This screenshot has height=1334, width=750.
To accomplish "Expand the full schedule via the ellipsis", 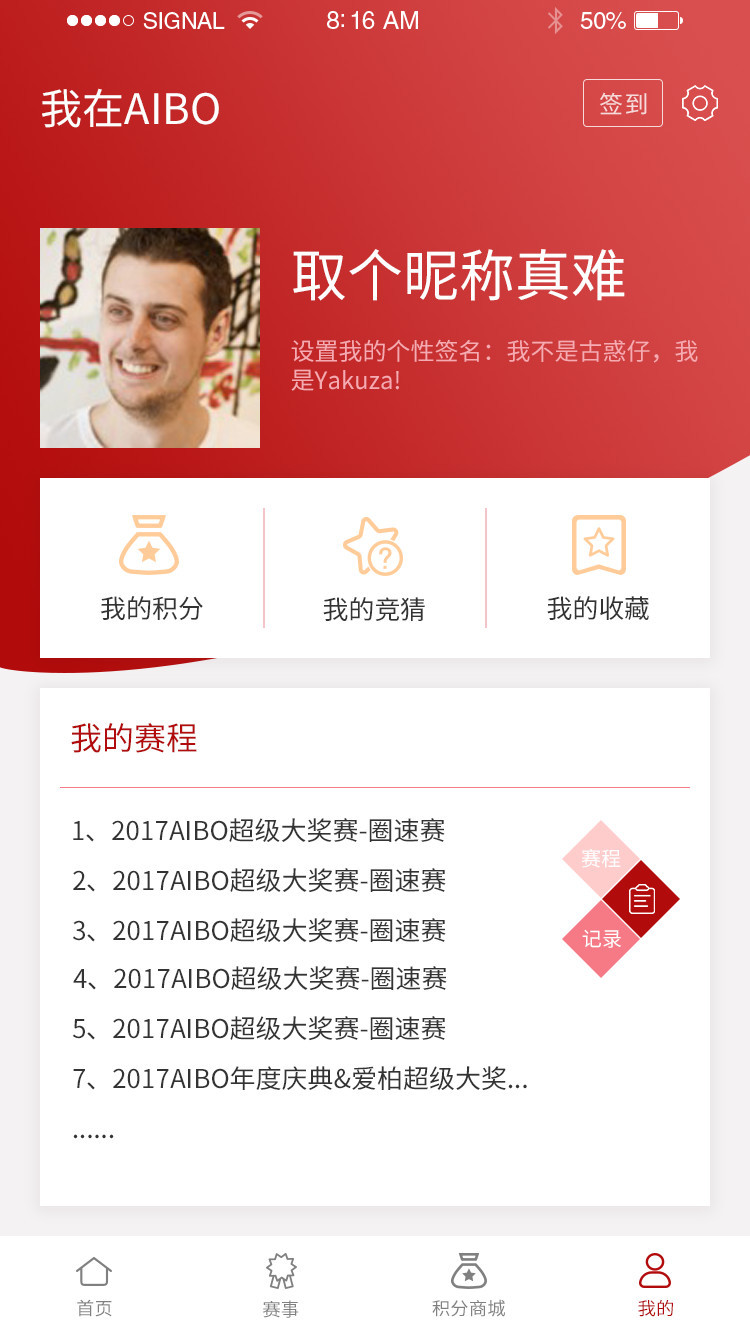I will [x=93, y=1134].
